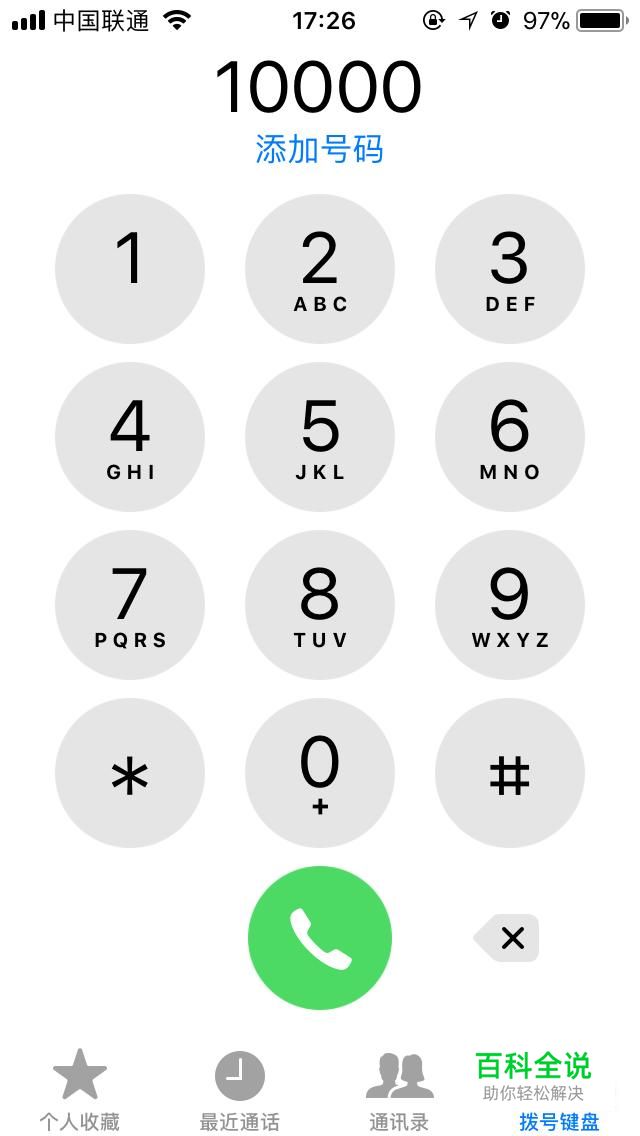The height and width of the screenshot is (1136, 640).
Task: Enter digit 5 JKL
Action: [320, 437]
